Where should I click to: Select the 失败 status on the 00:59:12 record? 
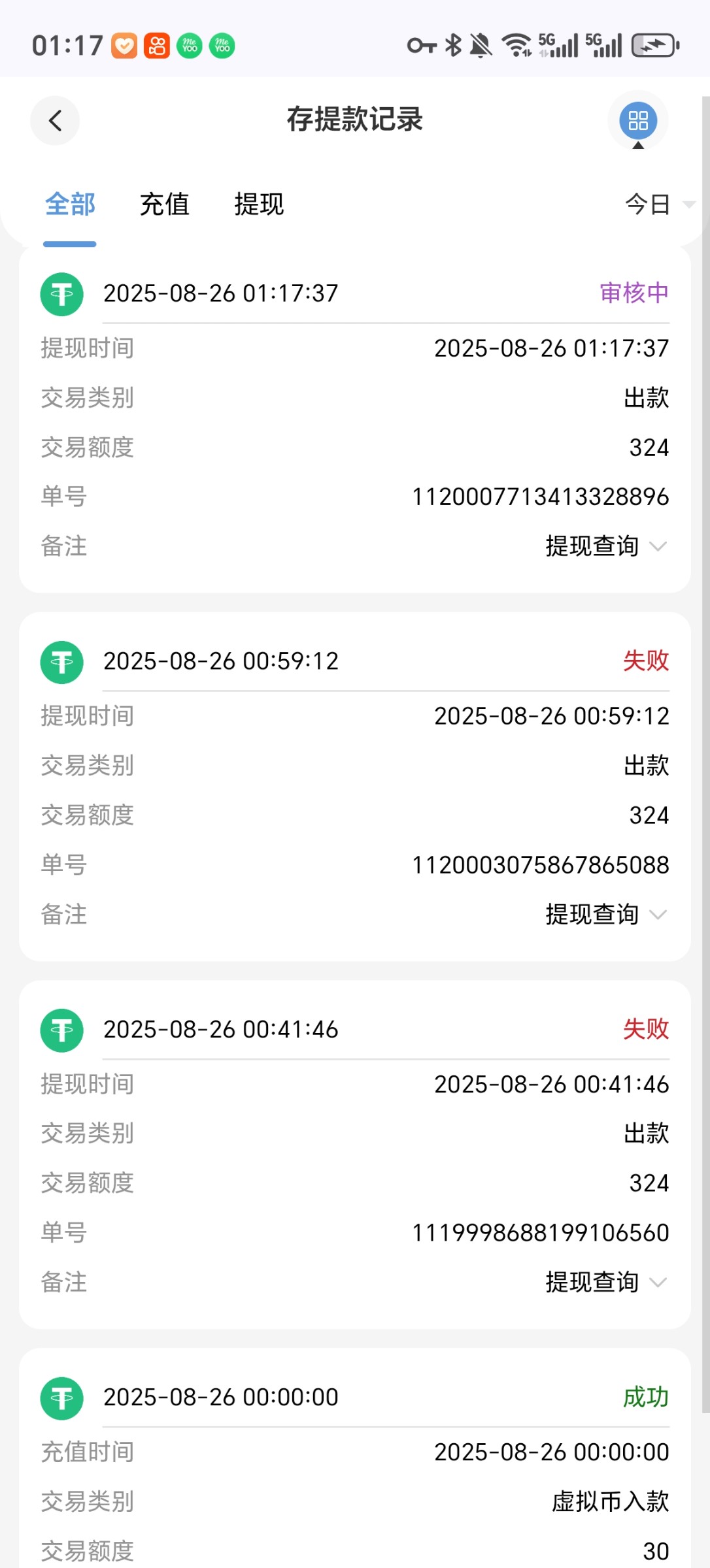click(x=645, y=662)
